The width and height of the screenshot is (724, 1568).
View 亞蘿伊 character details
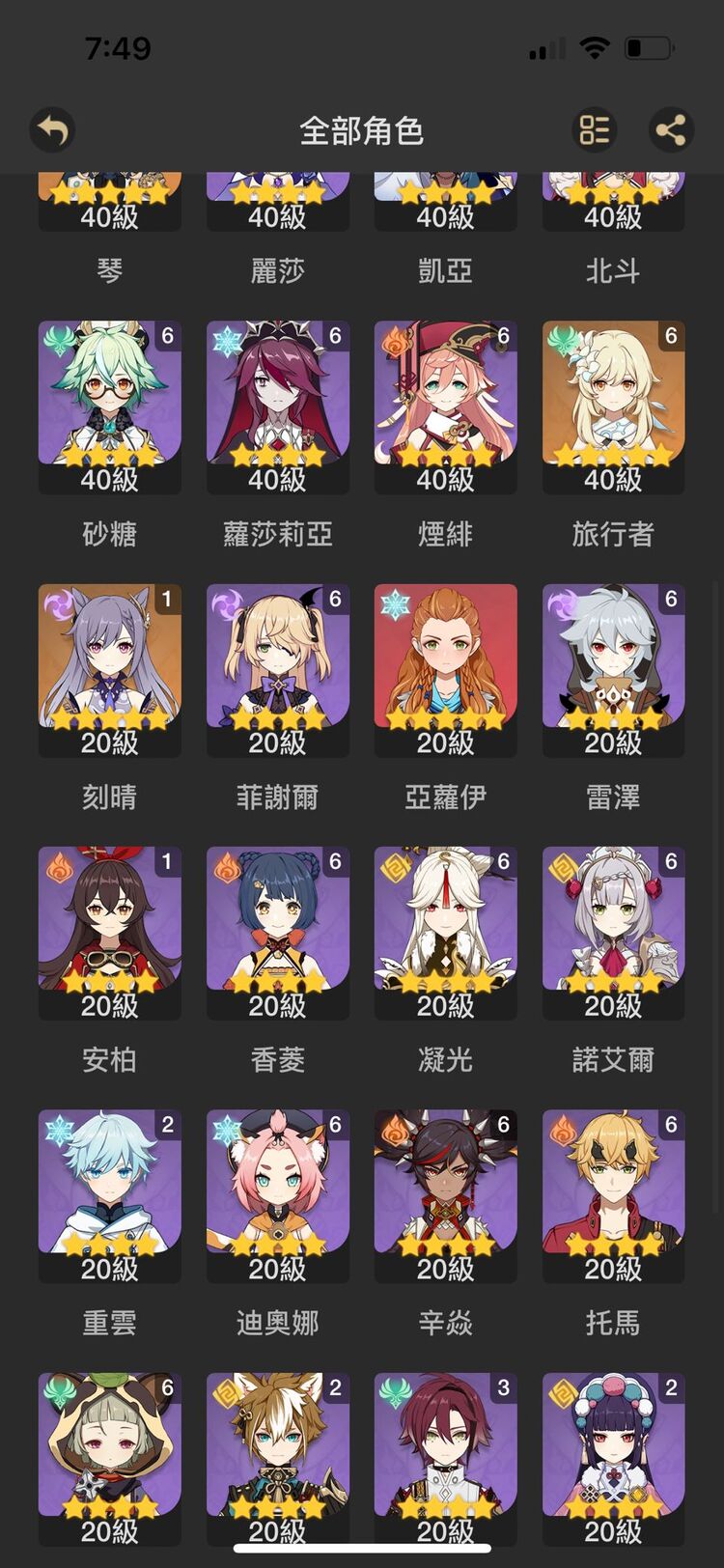pyautogui.click(x=445, y=668)
